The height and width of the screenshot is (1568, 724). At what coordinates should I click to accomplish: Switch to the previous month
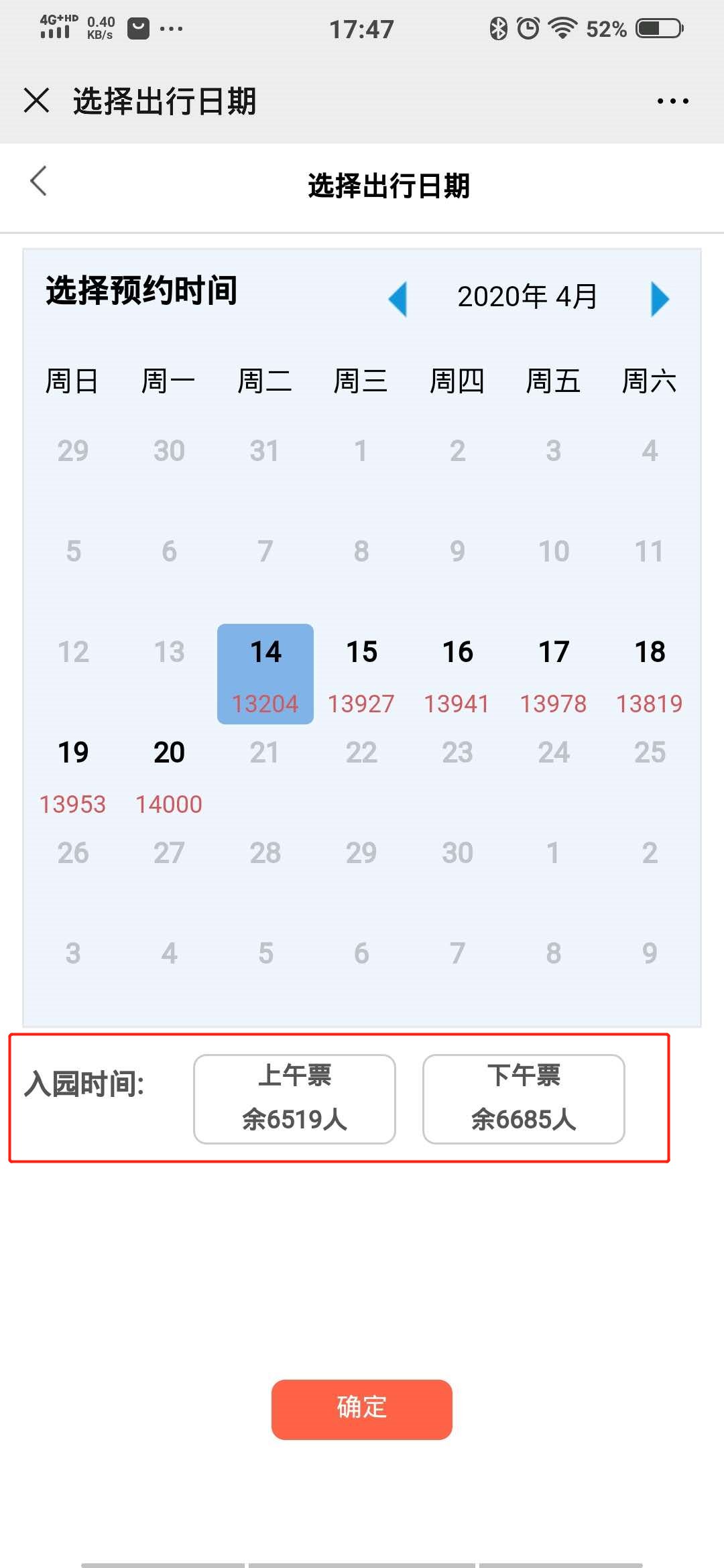pyautogui.click(x=398, y=298)
